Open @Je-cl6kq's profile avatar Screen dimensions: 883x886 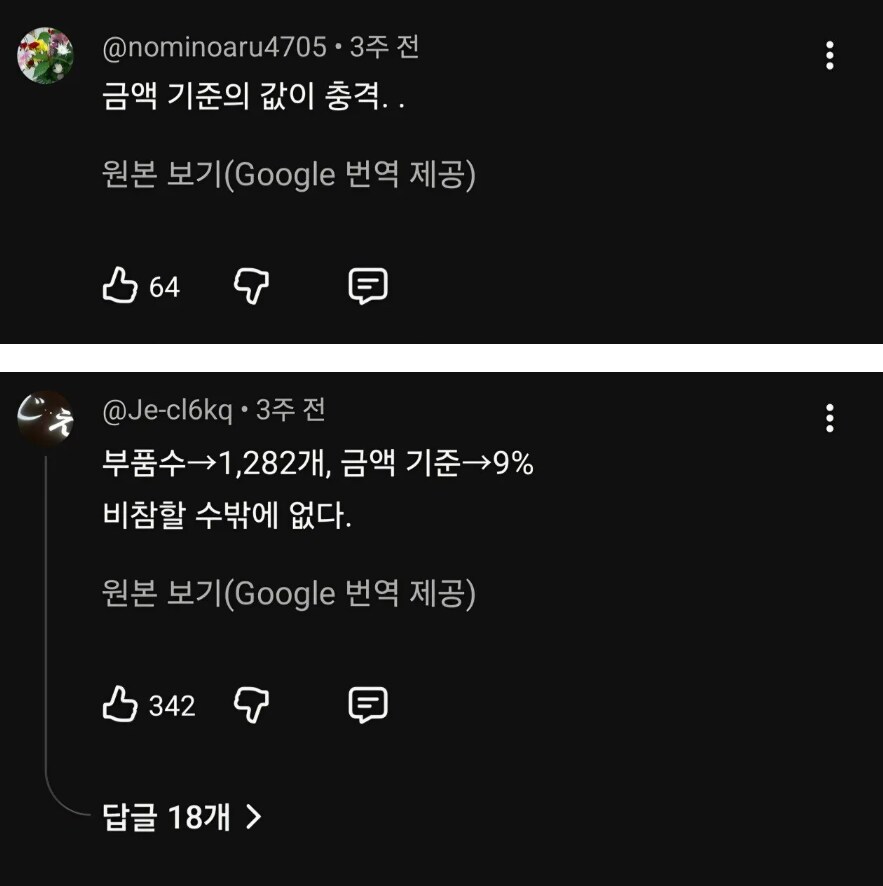point(46,418)
